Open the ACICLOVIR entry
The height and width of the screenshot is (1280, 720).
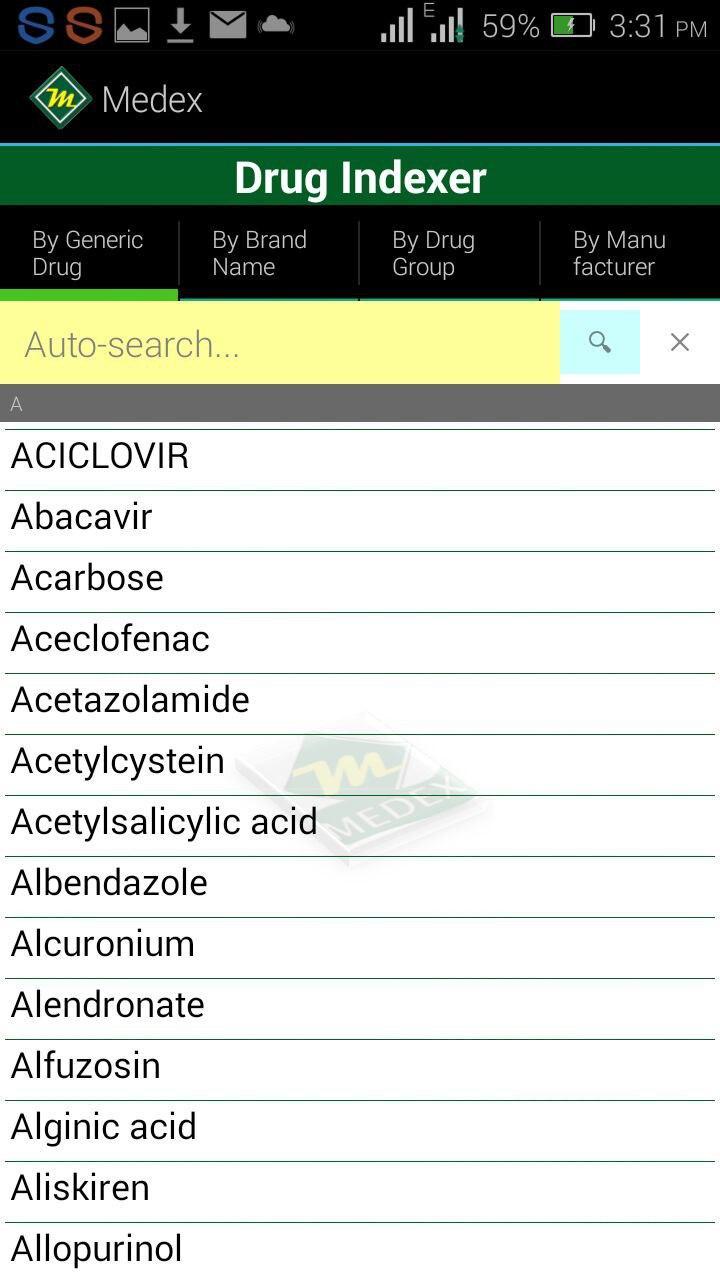click(360, 457)
